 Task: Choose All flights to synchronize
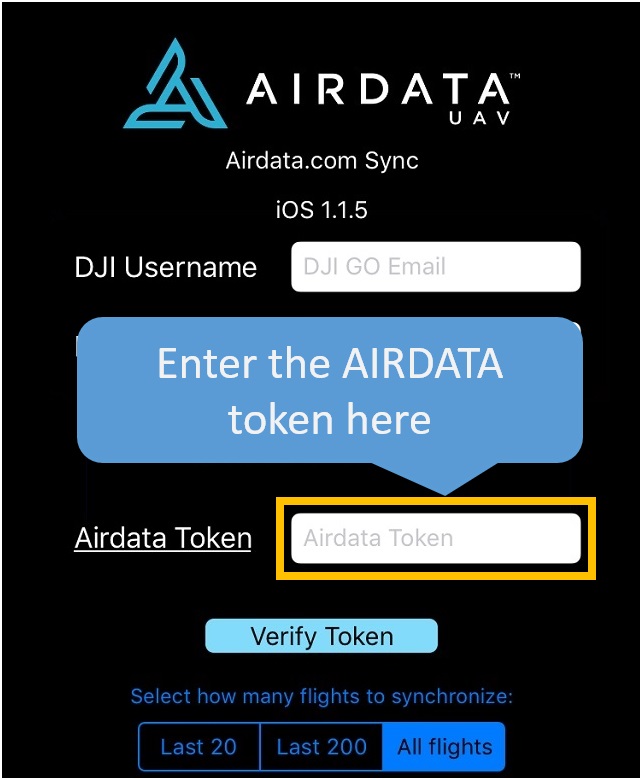coord(444,747)
